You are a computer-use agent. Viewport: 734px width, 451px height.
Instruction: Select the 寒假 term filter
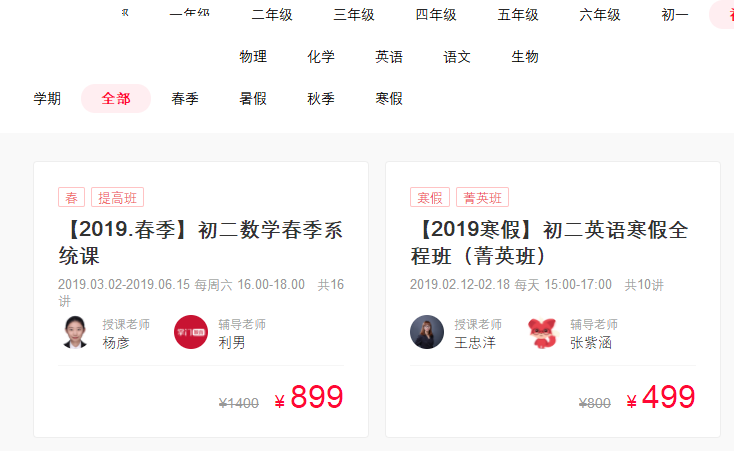(389, 99)
